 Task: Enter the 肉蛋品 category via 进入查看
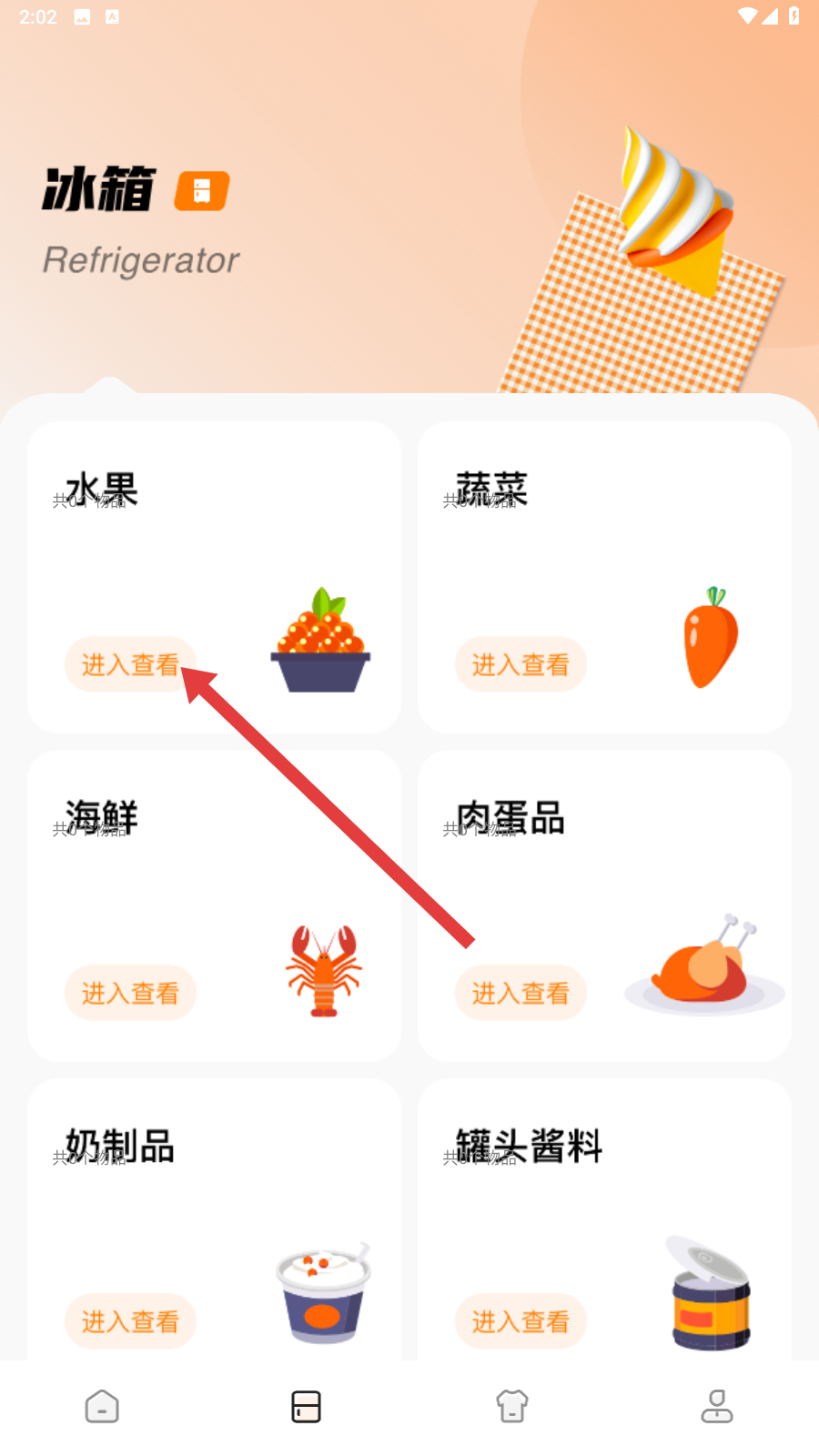pos(521,994)
